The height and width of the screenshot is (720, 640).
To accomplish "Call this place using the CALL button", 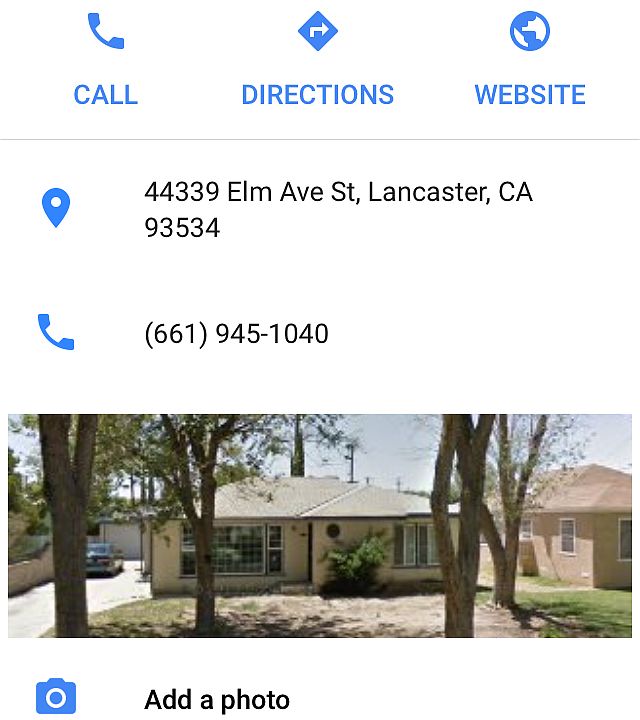I will (x=105, y=60).
